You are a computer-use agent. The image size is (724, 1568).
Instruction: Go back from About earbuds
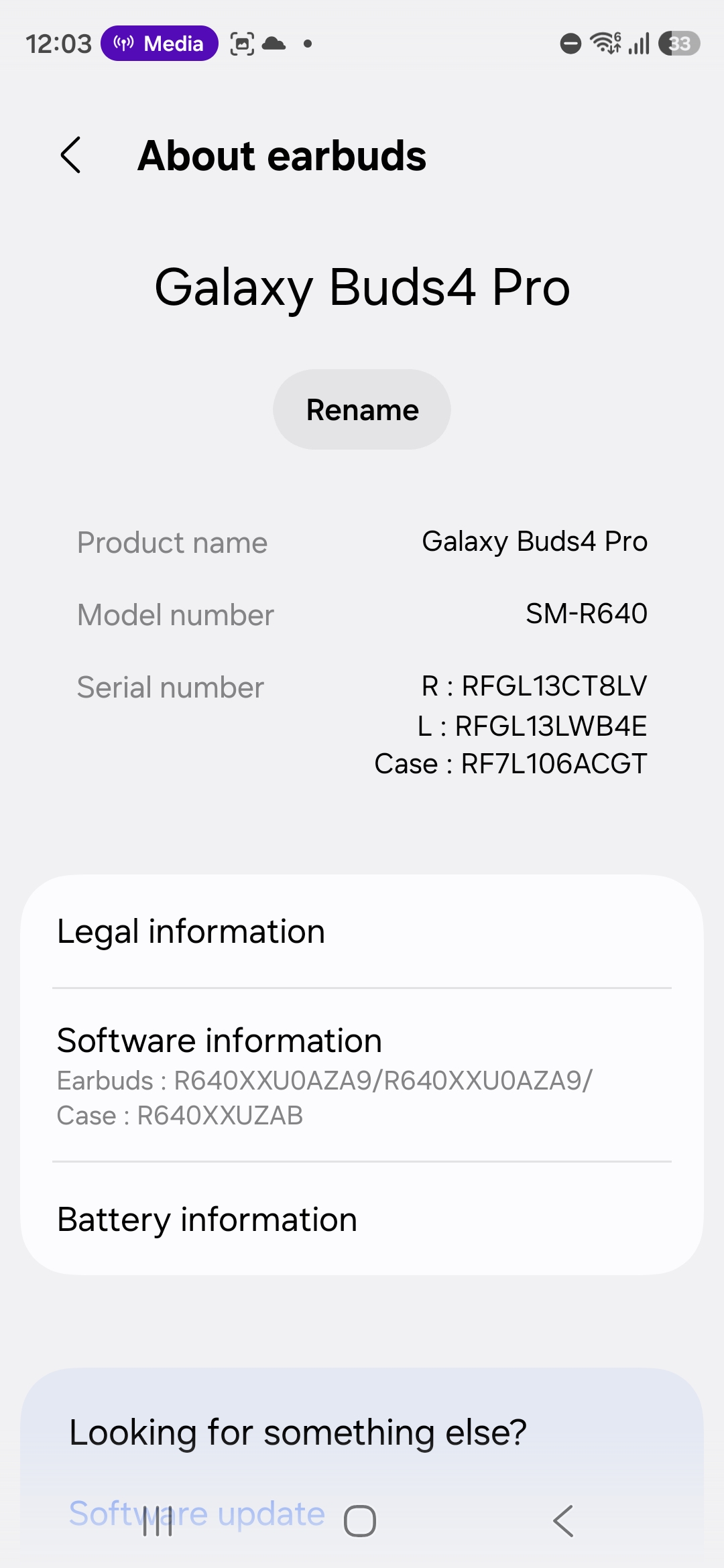71,155
